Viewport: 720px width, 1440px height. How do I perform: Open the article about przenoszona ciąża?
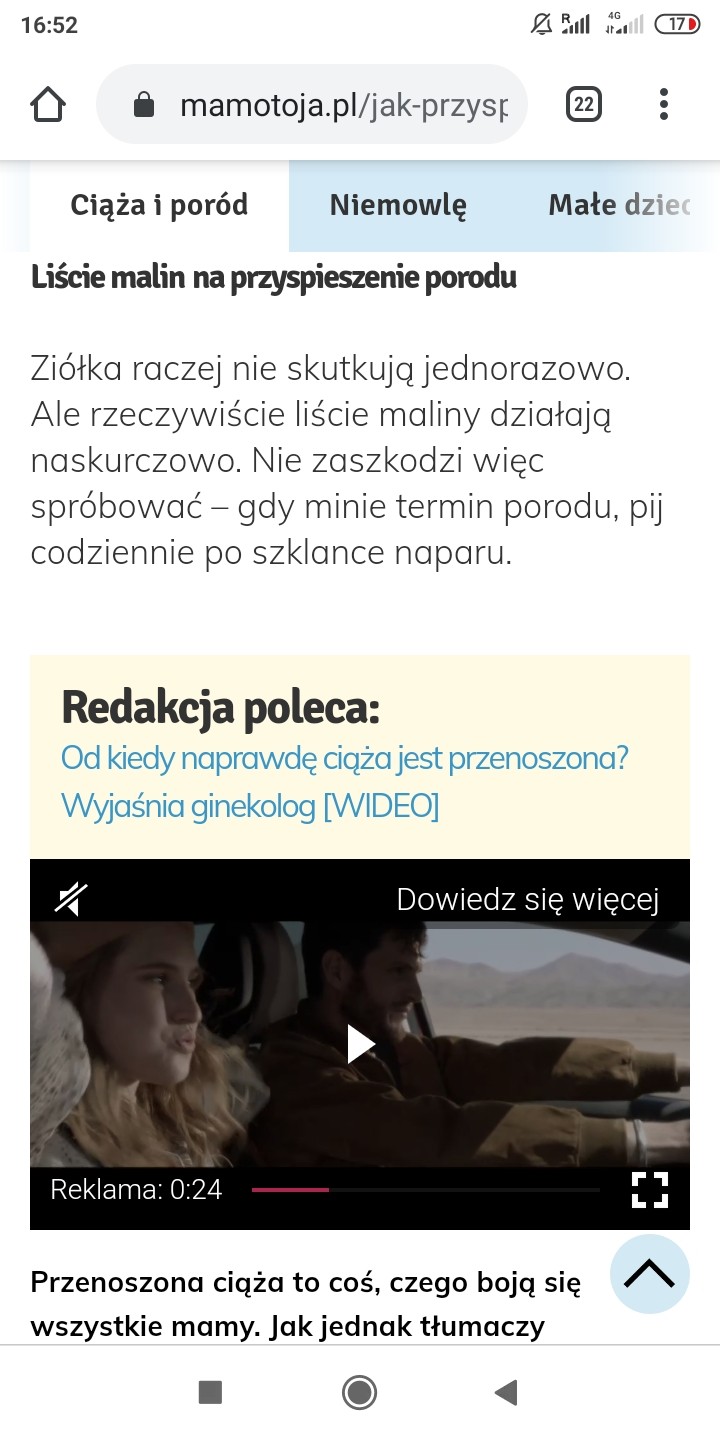(344, 781)
